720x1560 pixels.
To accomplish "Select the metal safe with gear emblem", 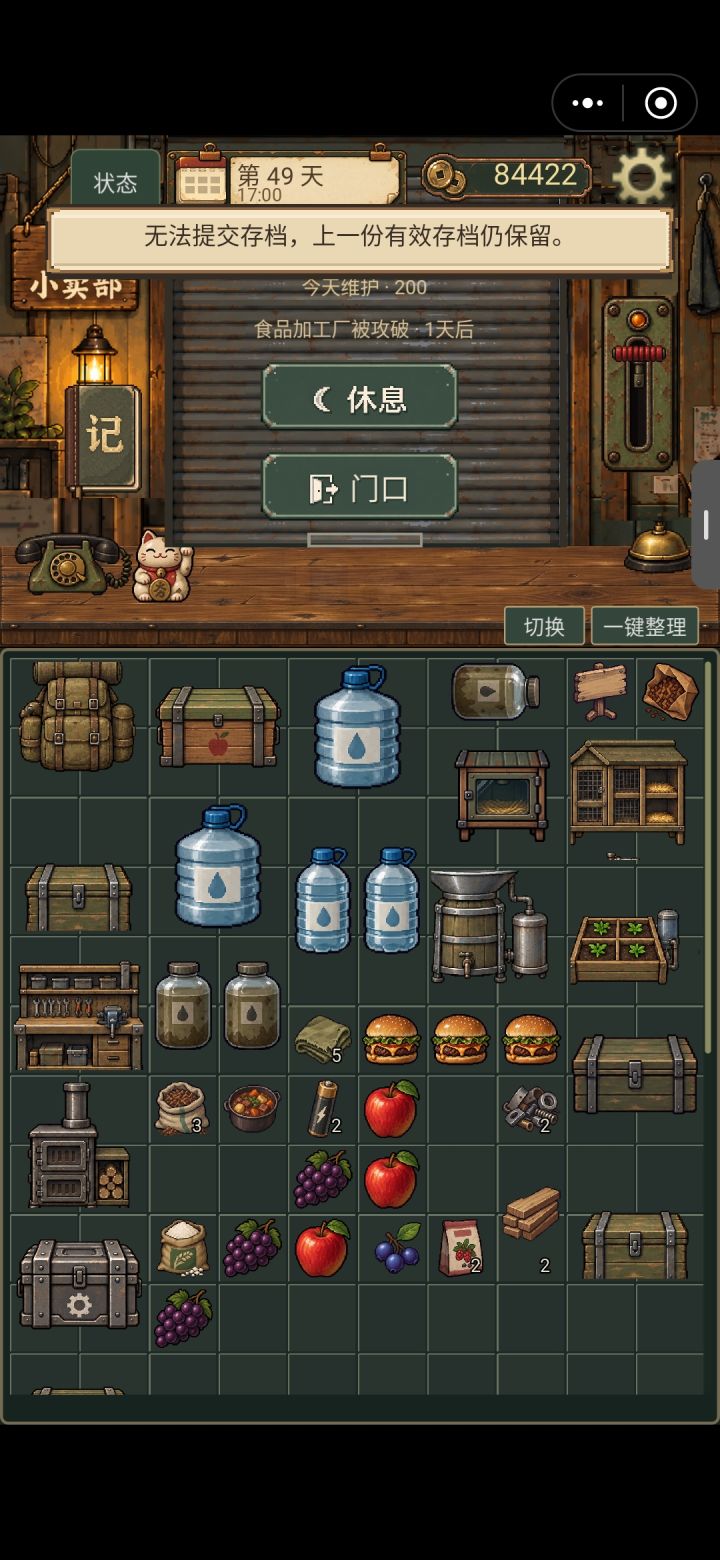I will [x=79, y=1284].
